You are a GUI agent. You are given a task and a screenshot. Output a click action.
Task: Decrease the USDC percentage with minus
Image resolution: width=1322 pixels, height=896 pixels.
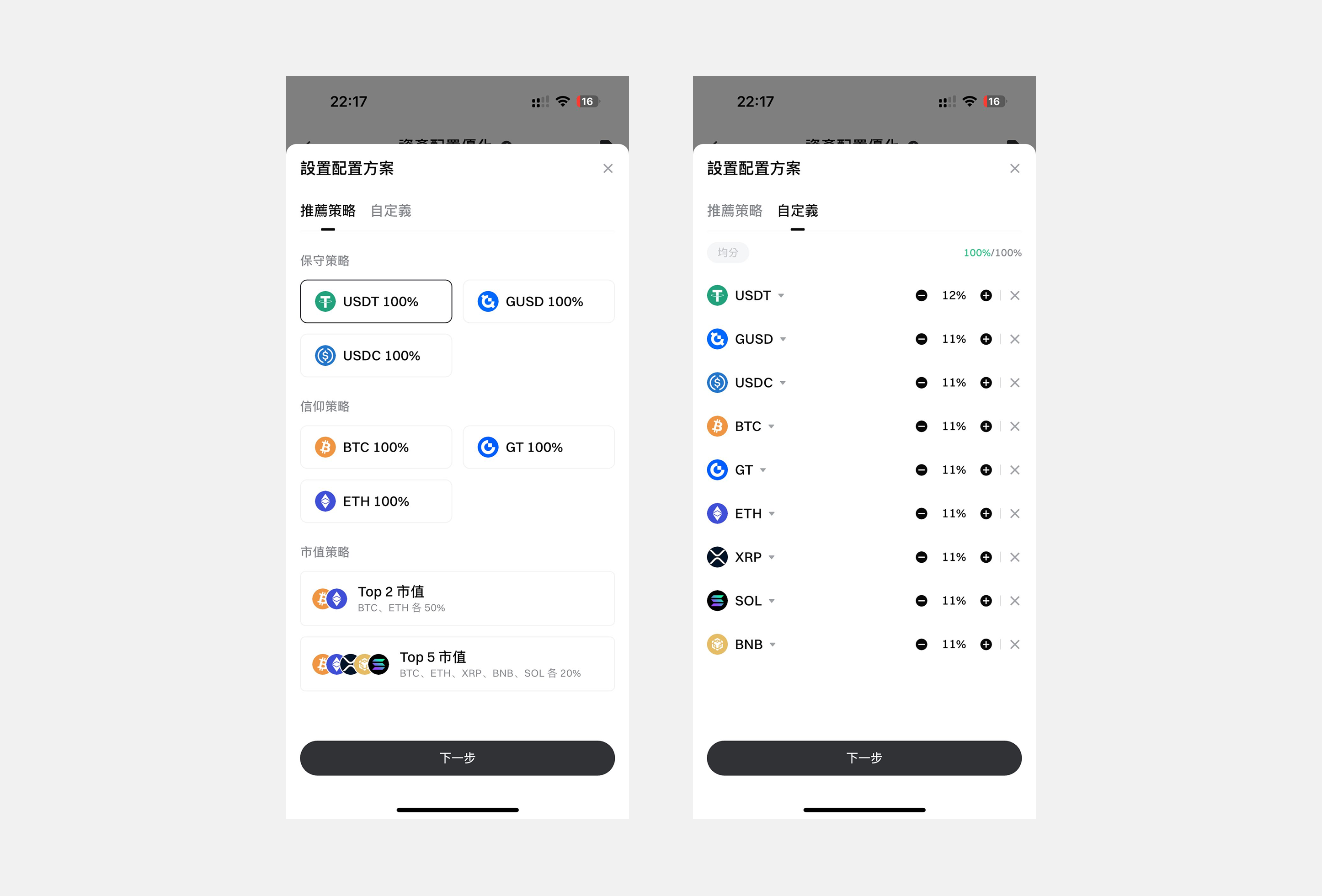[921, 383]
